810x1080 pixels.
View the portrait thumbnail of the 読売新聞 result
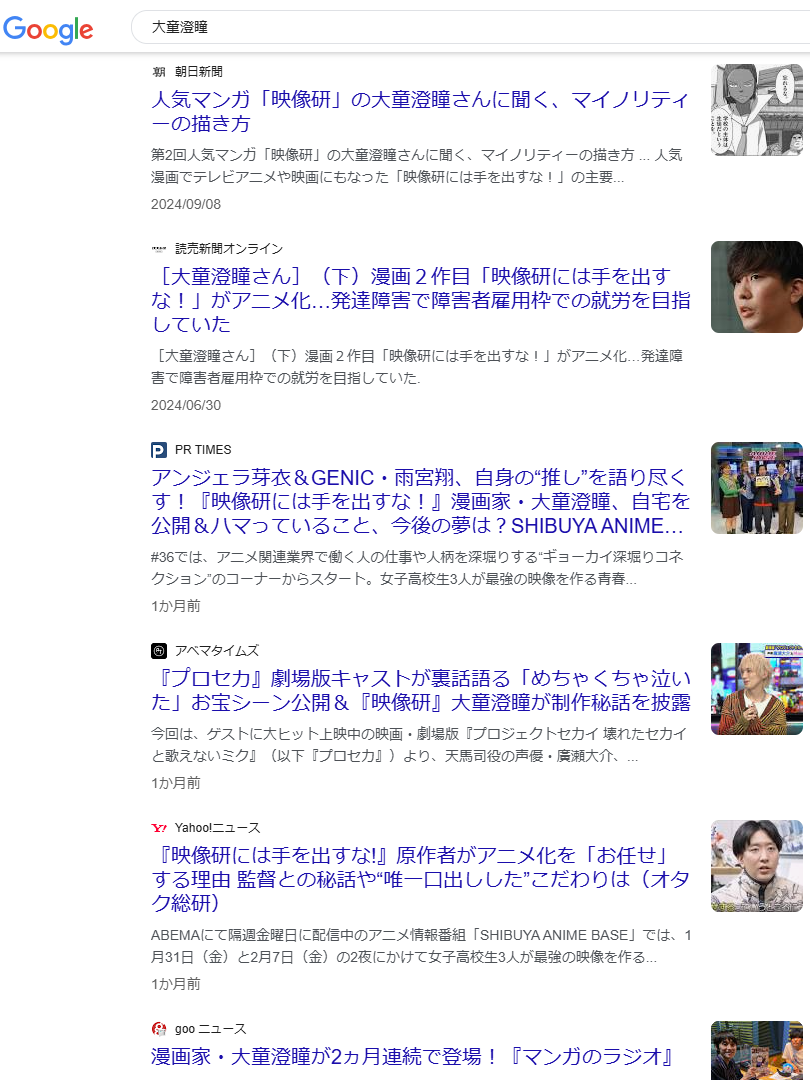756,287
